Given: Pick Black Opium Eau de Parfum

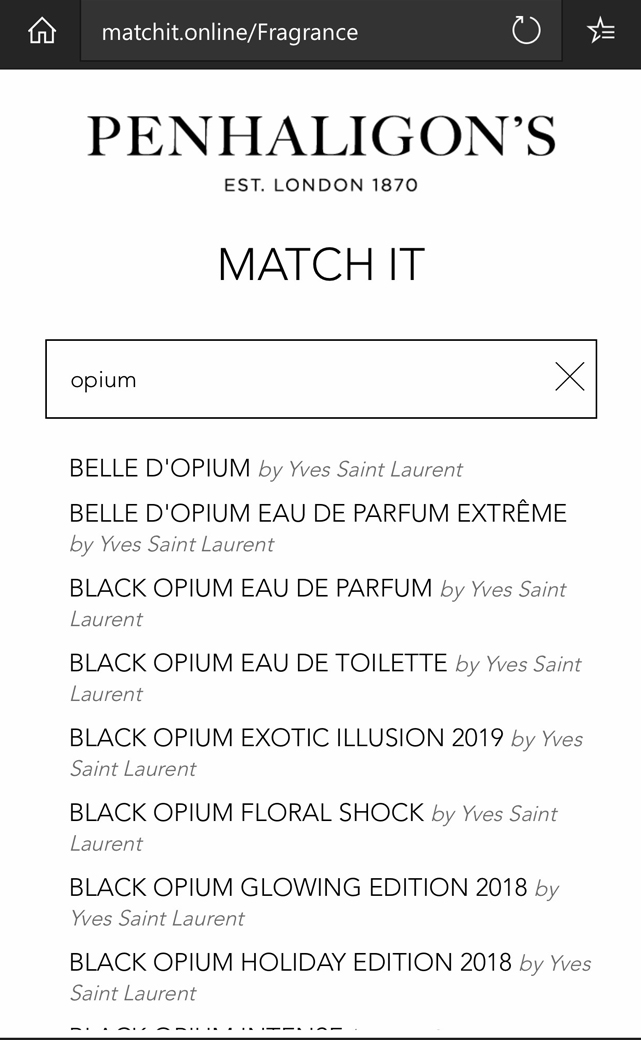Looking at the screenshot, I should (318, 603).
